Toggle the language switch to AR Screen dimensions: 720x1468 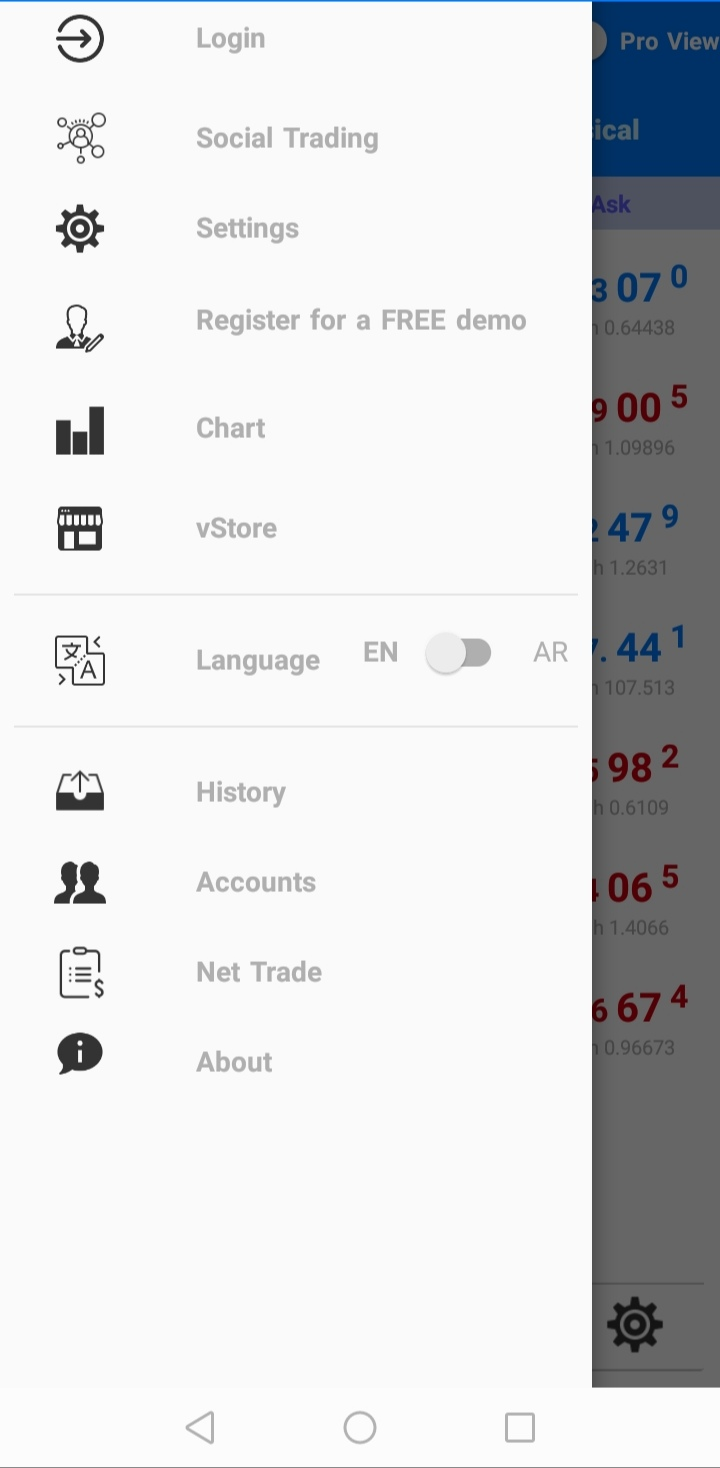click(459, 654)
